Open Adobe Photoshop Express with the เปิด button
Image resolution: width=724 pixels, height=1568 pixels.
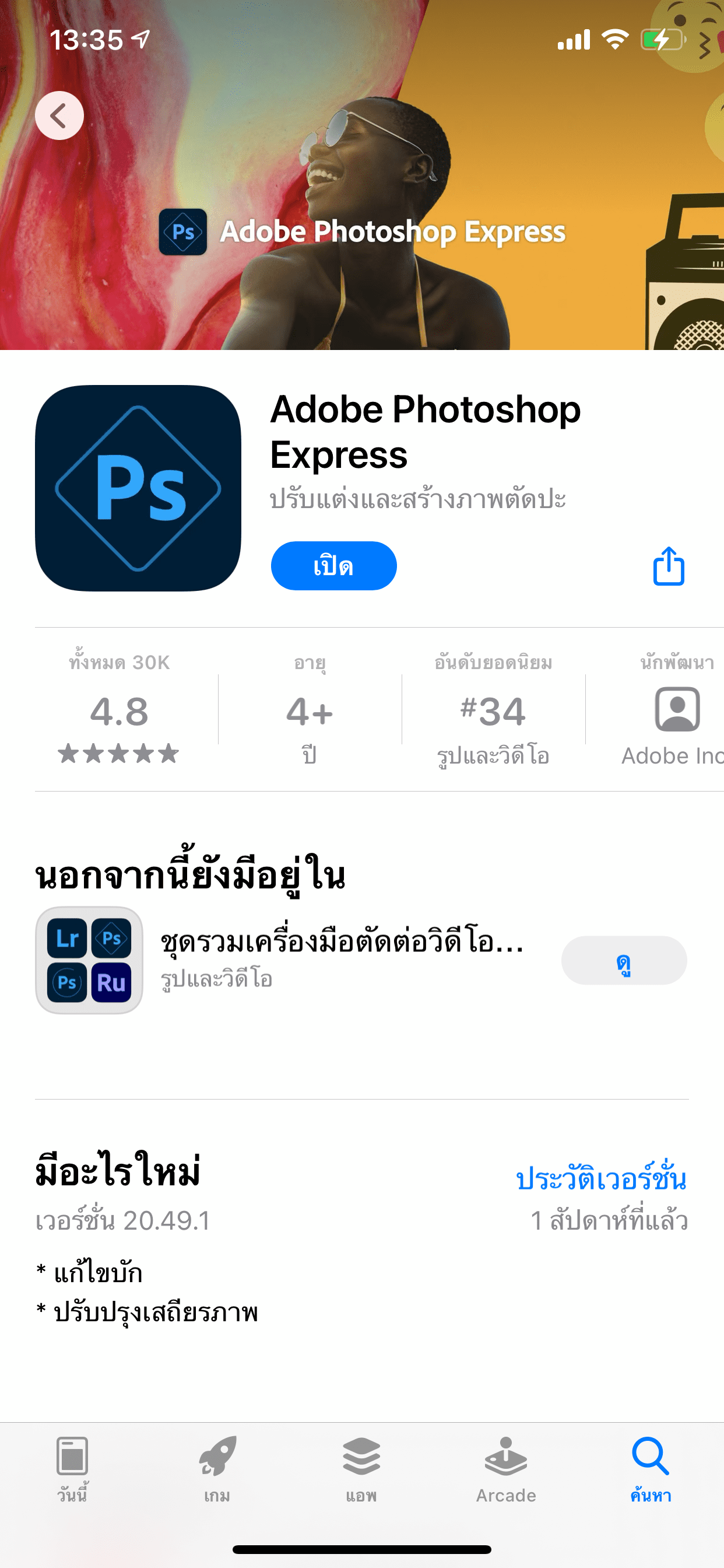pos(333,565)
